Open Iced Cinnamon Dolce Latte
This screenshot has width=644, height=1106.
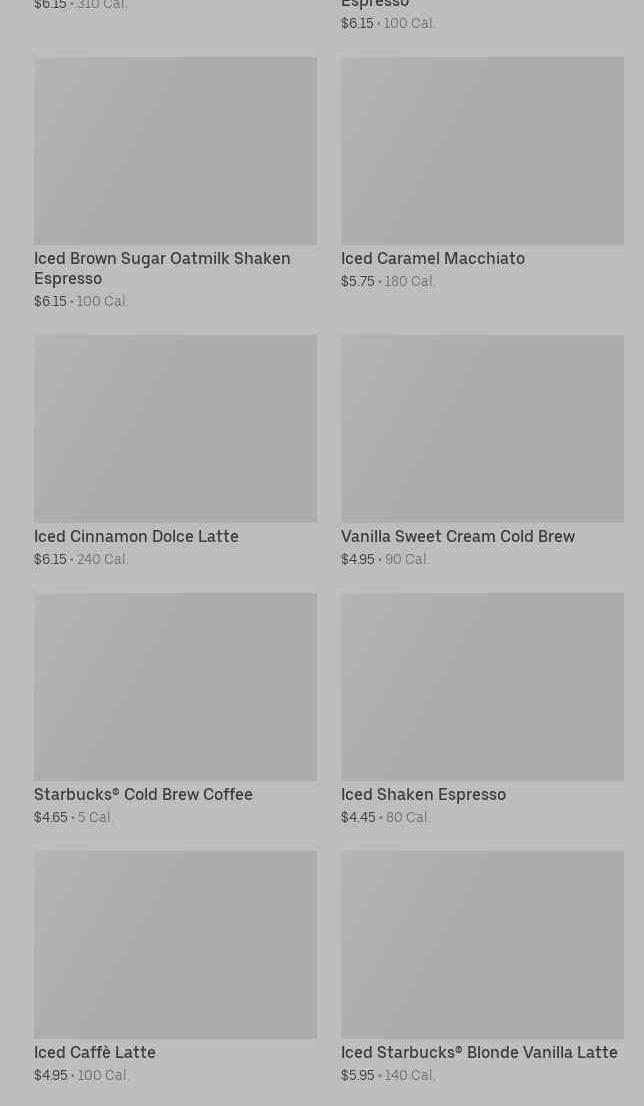click(x=175, y=429)
